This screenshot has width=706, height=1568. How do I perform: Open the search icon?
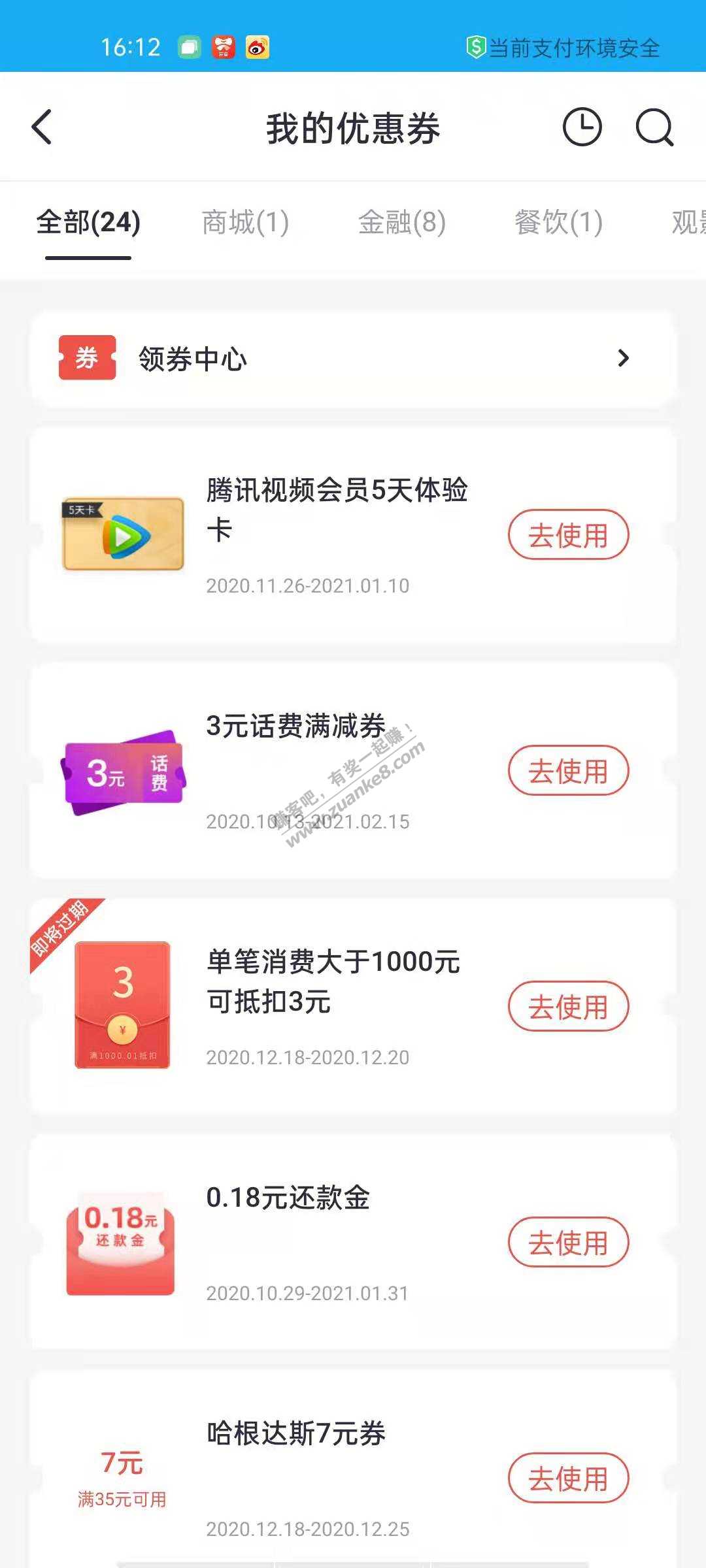pos(654,127)
